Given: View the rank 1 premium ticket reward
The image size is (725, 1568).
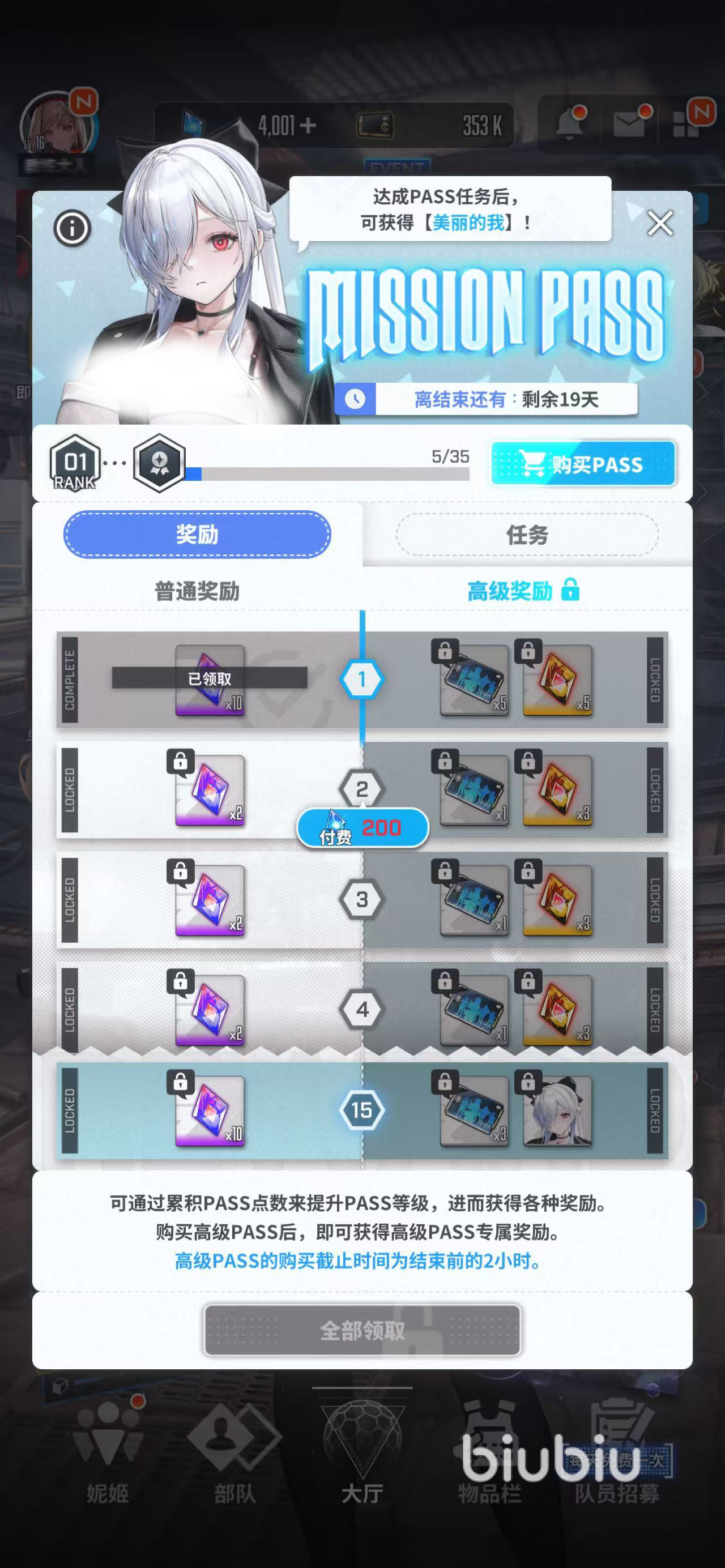Looking at the screenshot, I should (474, 681).
